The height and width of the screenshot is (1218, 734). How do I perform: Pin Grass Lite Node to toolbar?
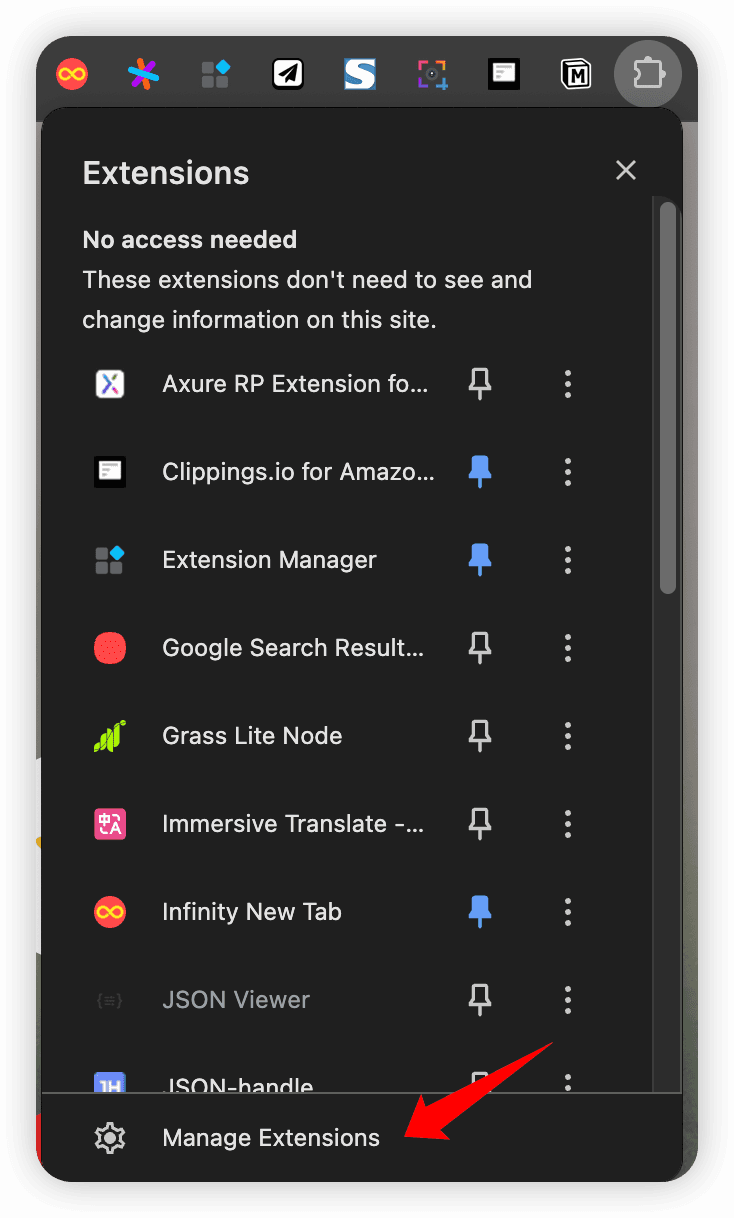(x=480, y=736)
